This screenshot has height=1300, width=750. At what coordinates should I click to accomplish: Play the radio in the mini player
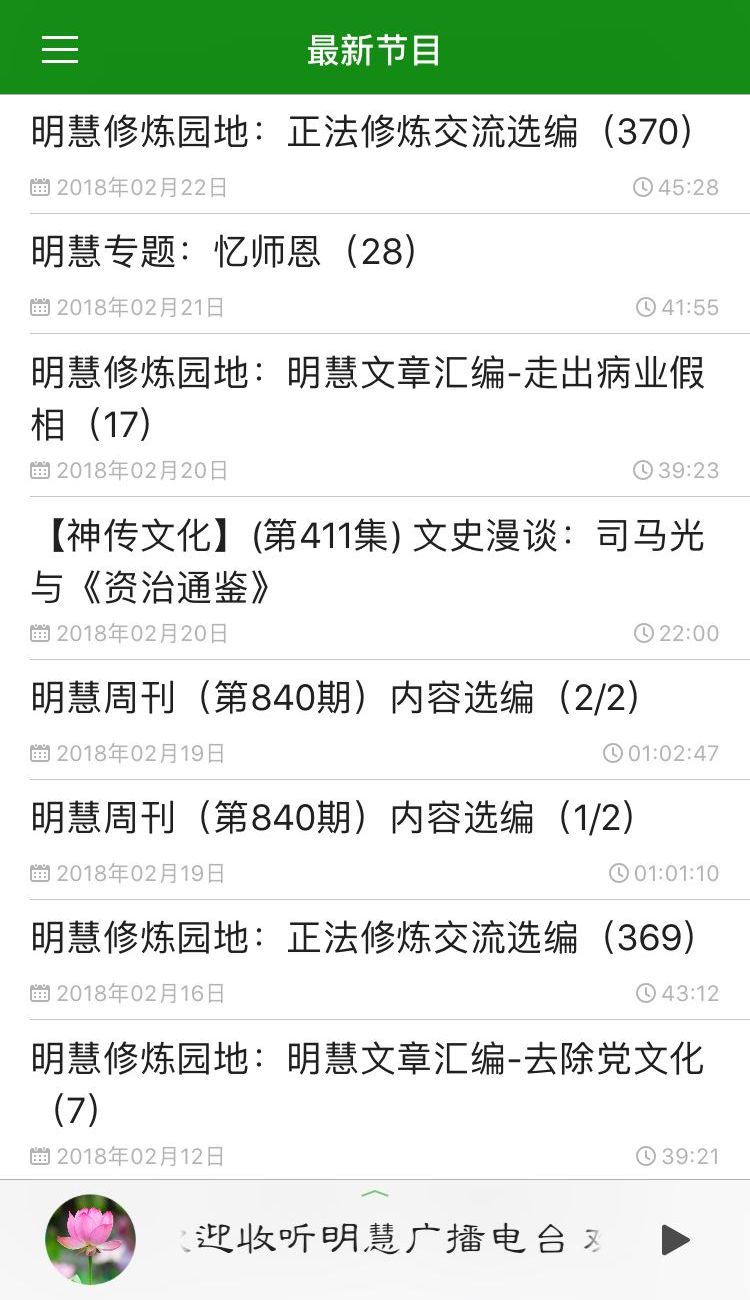tap(675, 1240)
